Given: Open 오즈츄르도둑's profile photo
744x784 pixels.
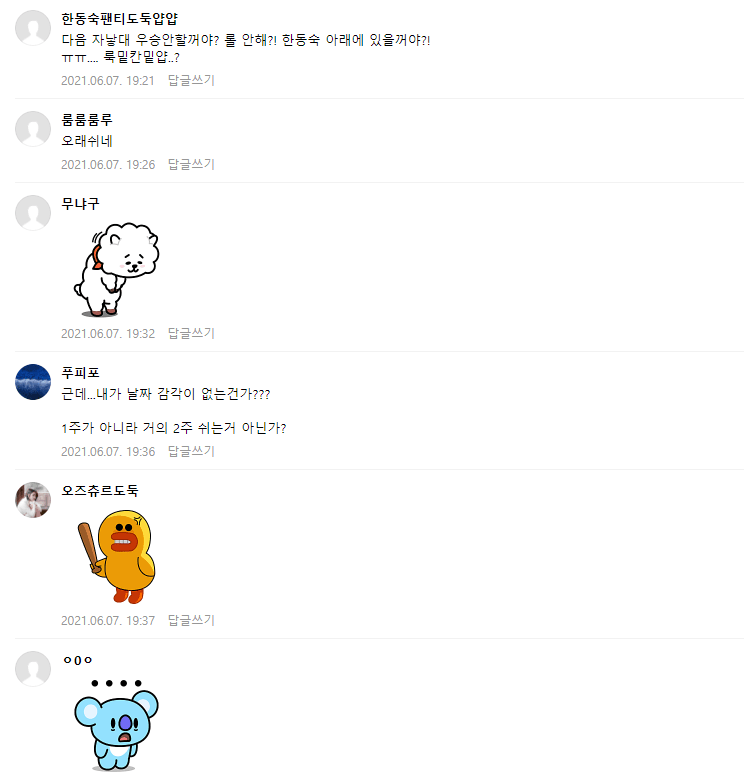Looking at the screenshot, I should [33, 500].
